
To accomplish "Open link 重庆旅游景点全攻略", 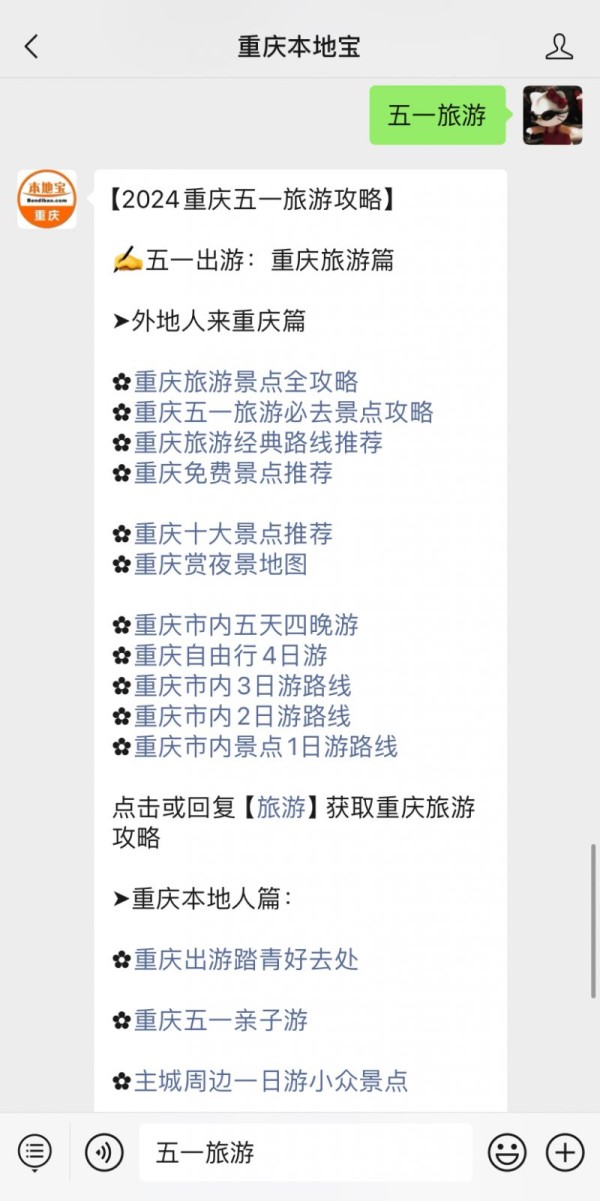I will (246, 382).
